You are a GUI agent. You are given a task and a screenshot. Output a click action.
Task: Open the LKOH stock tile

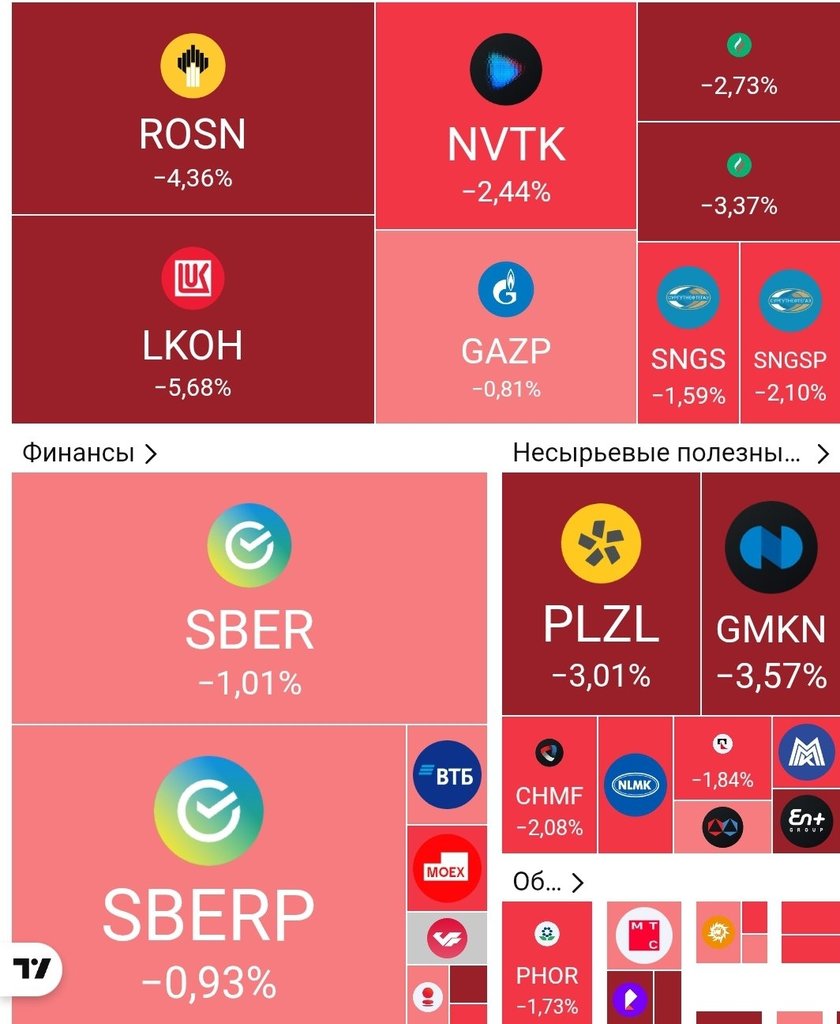pos(193,320)
